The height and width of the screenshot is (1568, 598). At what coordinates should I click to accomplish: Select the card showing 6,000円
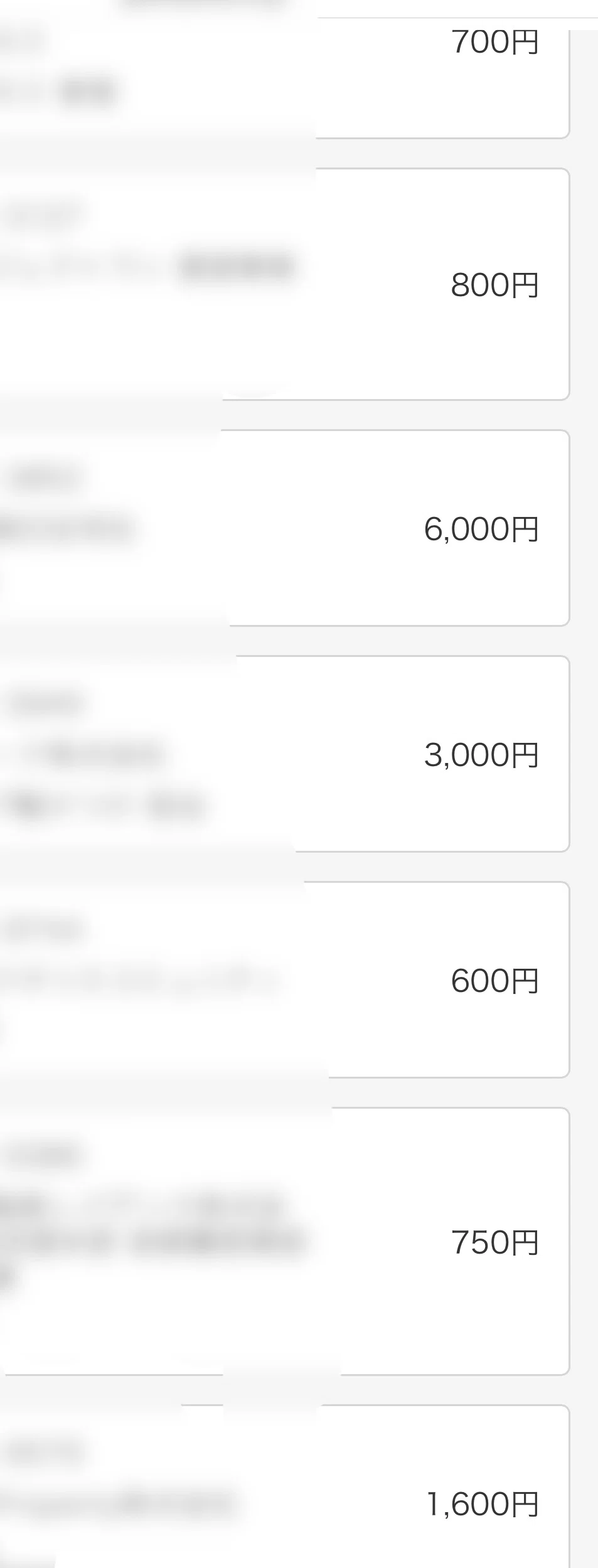pos(439,528)
